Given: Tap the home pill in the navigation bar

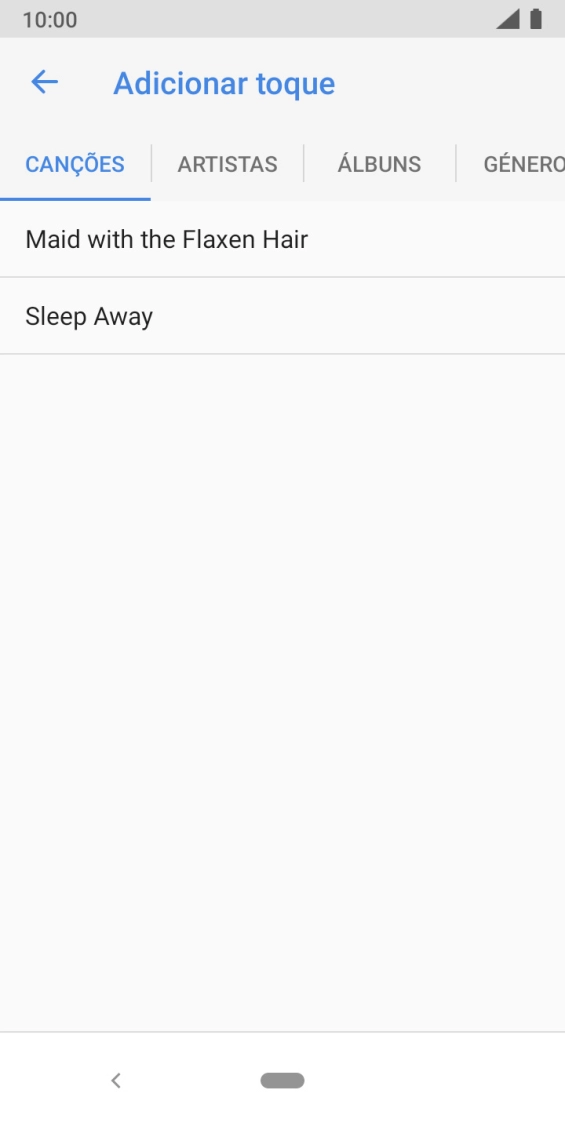Looking at the screenshot, I should point(282,1080).
